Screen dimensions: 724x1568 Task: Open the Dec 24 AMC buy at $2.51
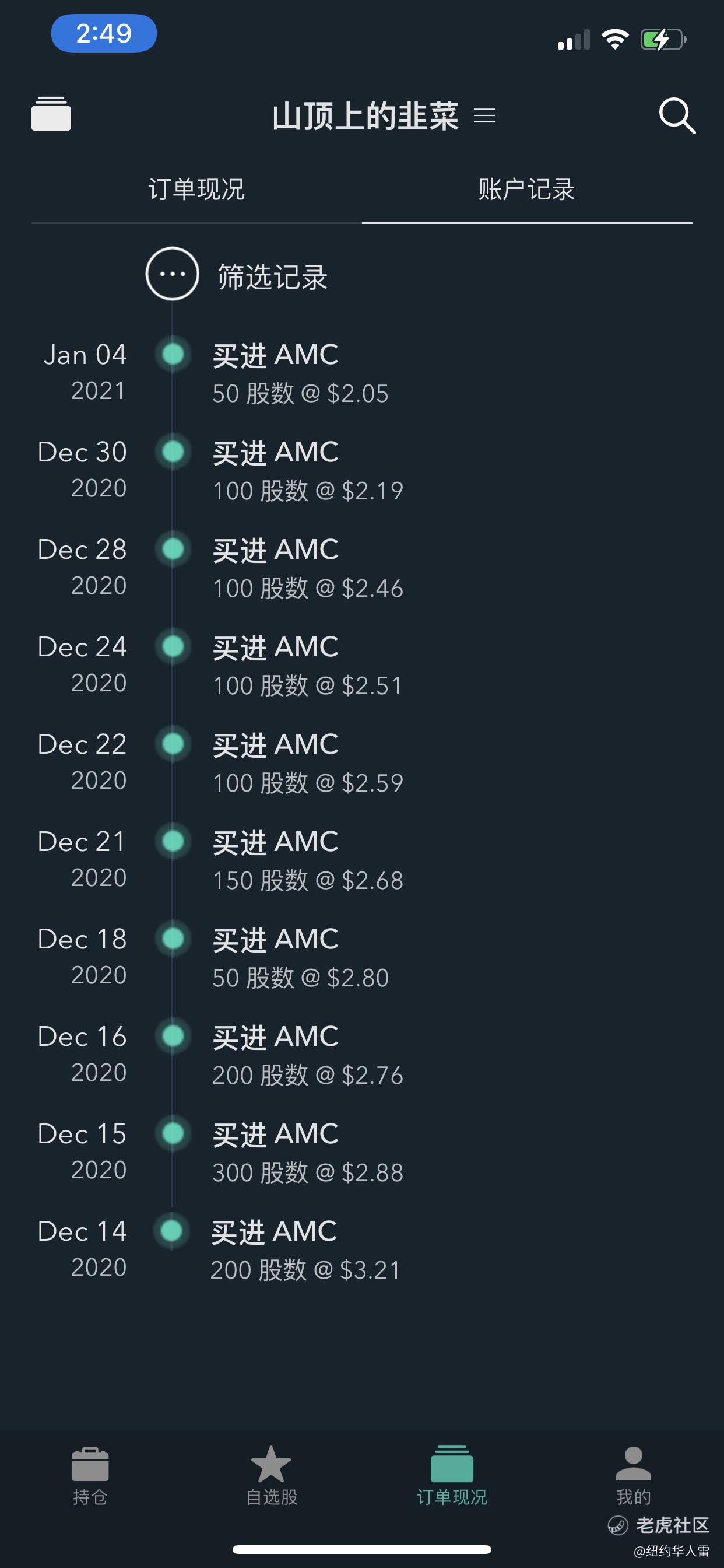(362, 664)
